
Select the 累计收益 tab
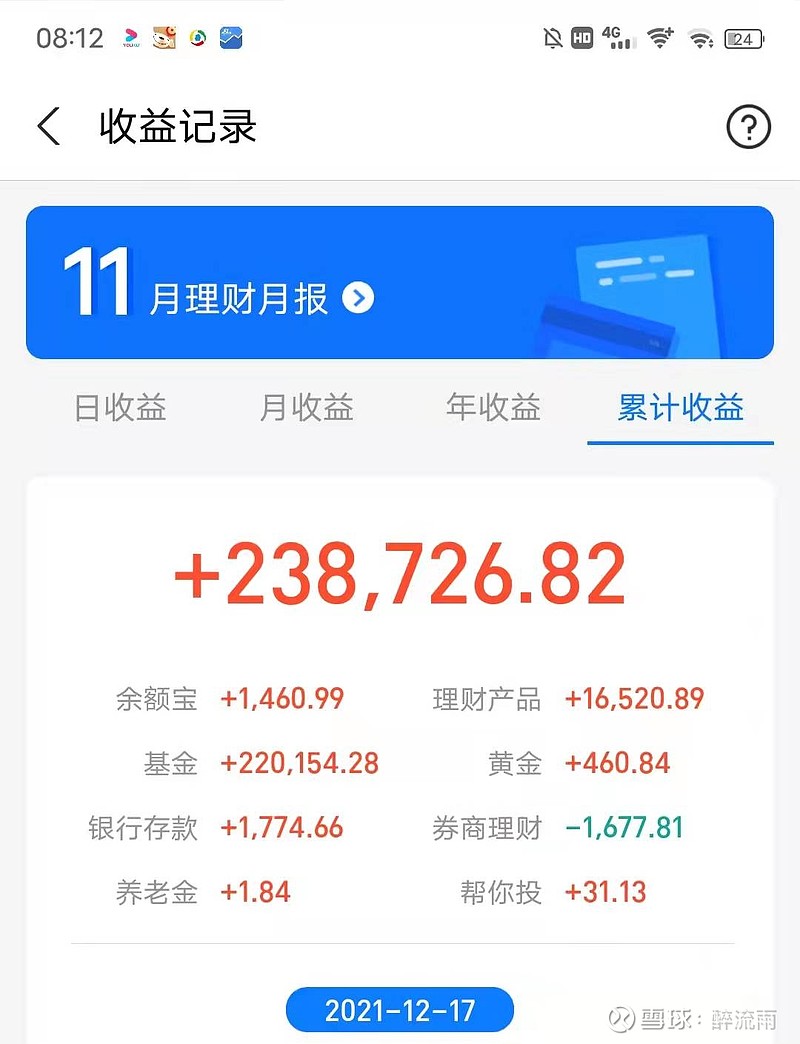(x=681, y=408)
